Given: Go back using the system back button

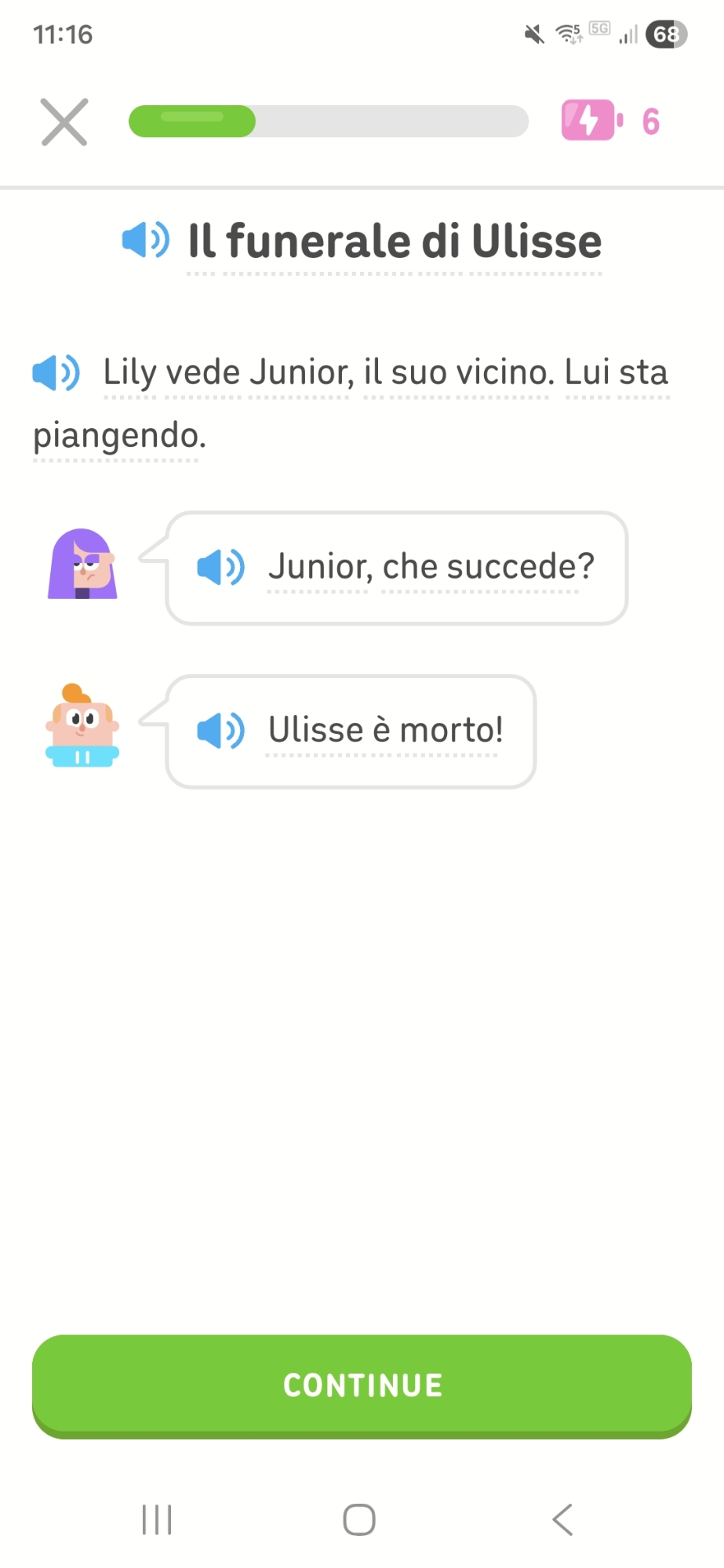Looking at the screenshot, I should pos(563,1519).
